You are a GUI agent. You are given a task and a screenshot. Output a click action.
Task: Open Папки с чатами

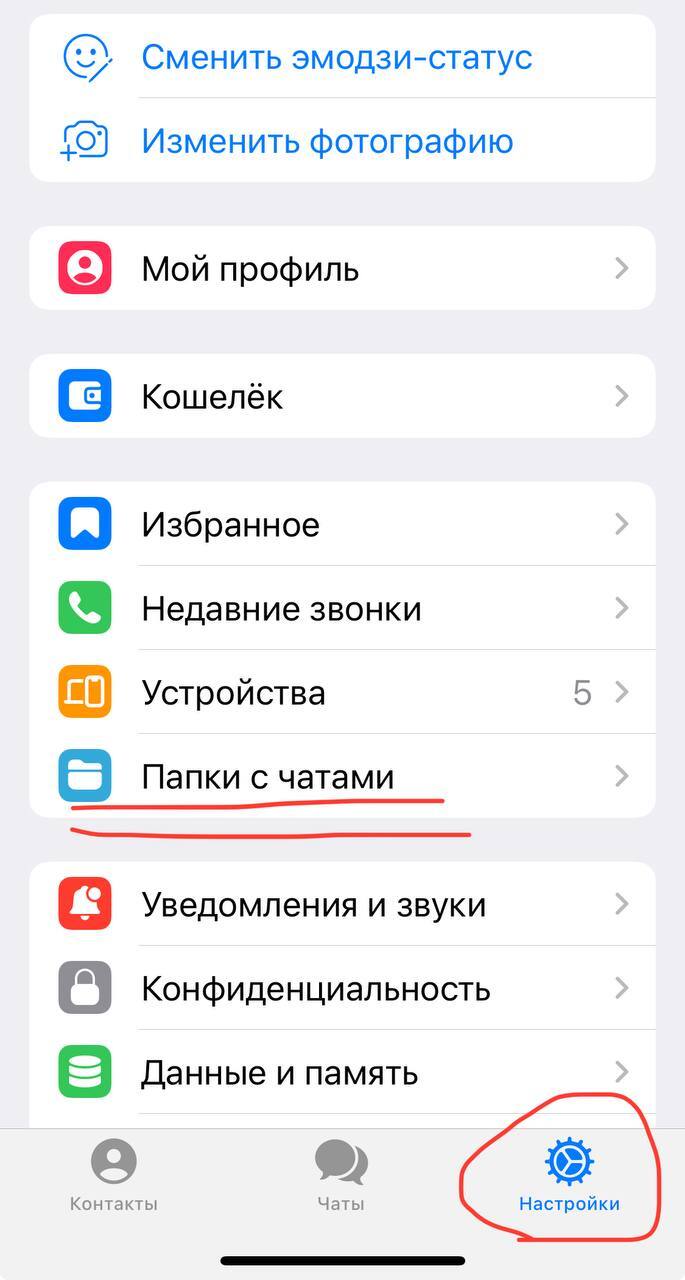pyautogui.click(x=342, y=776)
